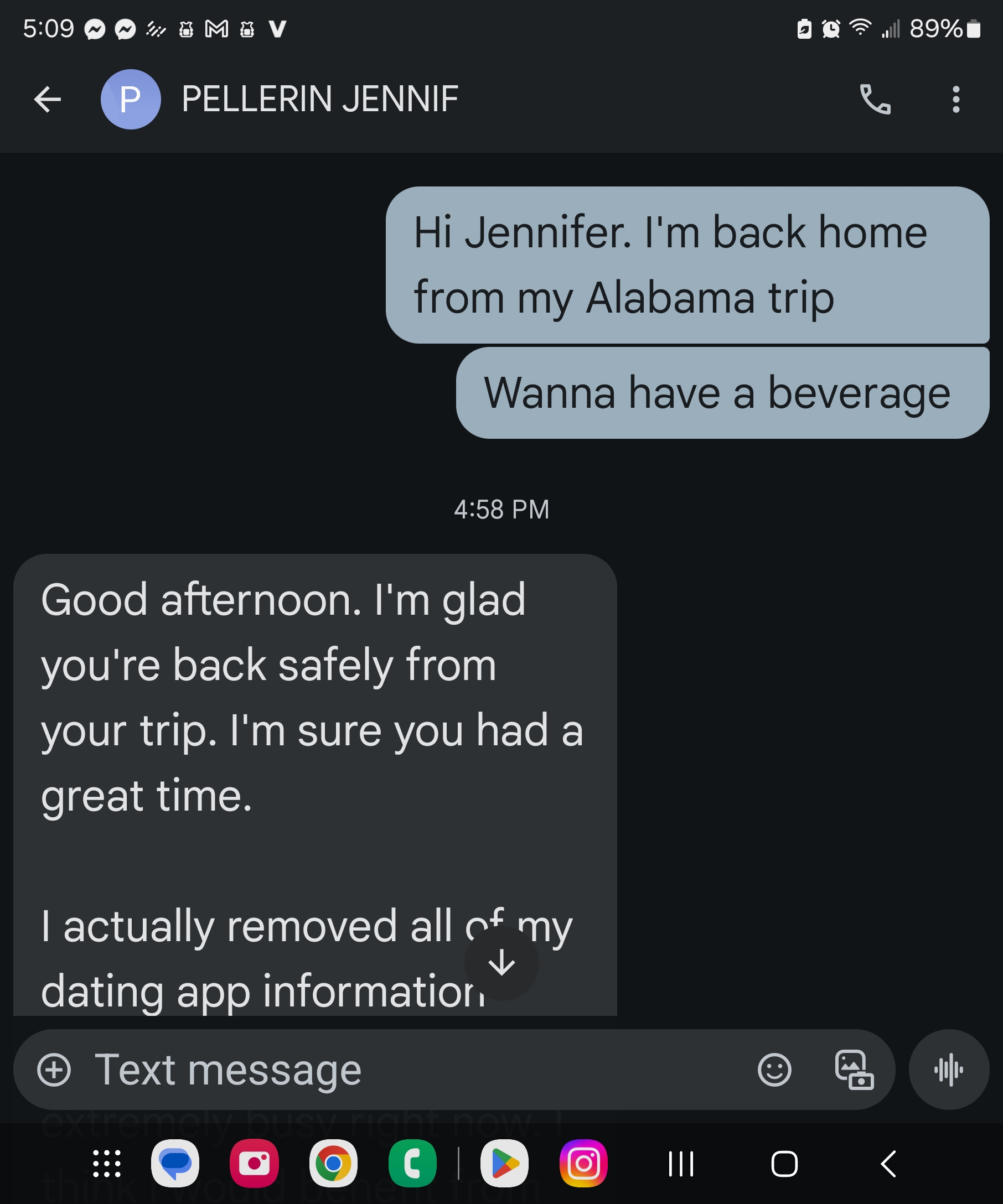This screenshot has width=1003, height=1204.
Task: Show recent apps
Action: tap(681, 1164)
